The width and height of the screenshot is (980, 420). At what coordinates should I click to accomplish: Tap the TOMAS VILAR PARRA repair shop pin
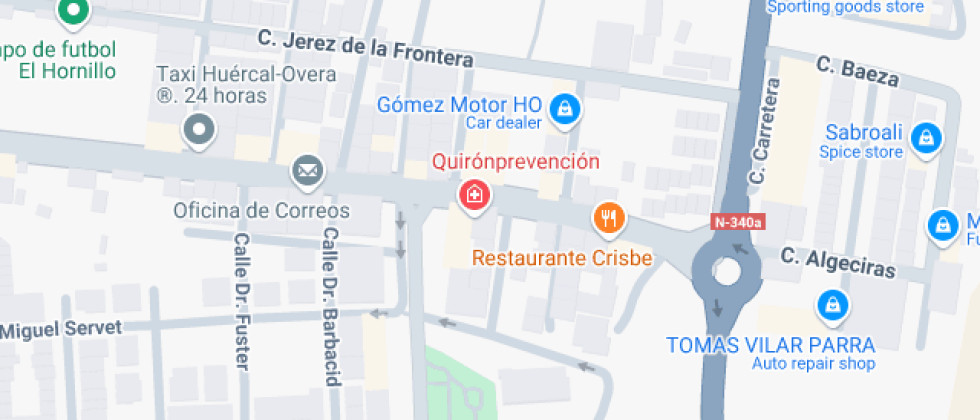(833, 307)
